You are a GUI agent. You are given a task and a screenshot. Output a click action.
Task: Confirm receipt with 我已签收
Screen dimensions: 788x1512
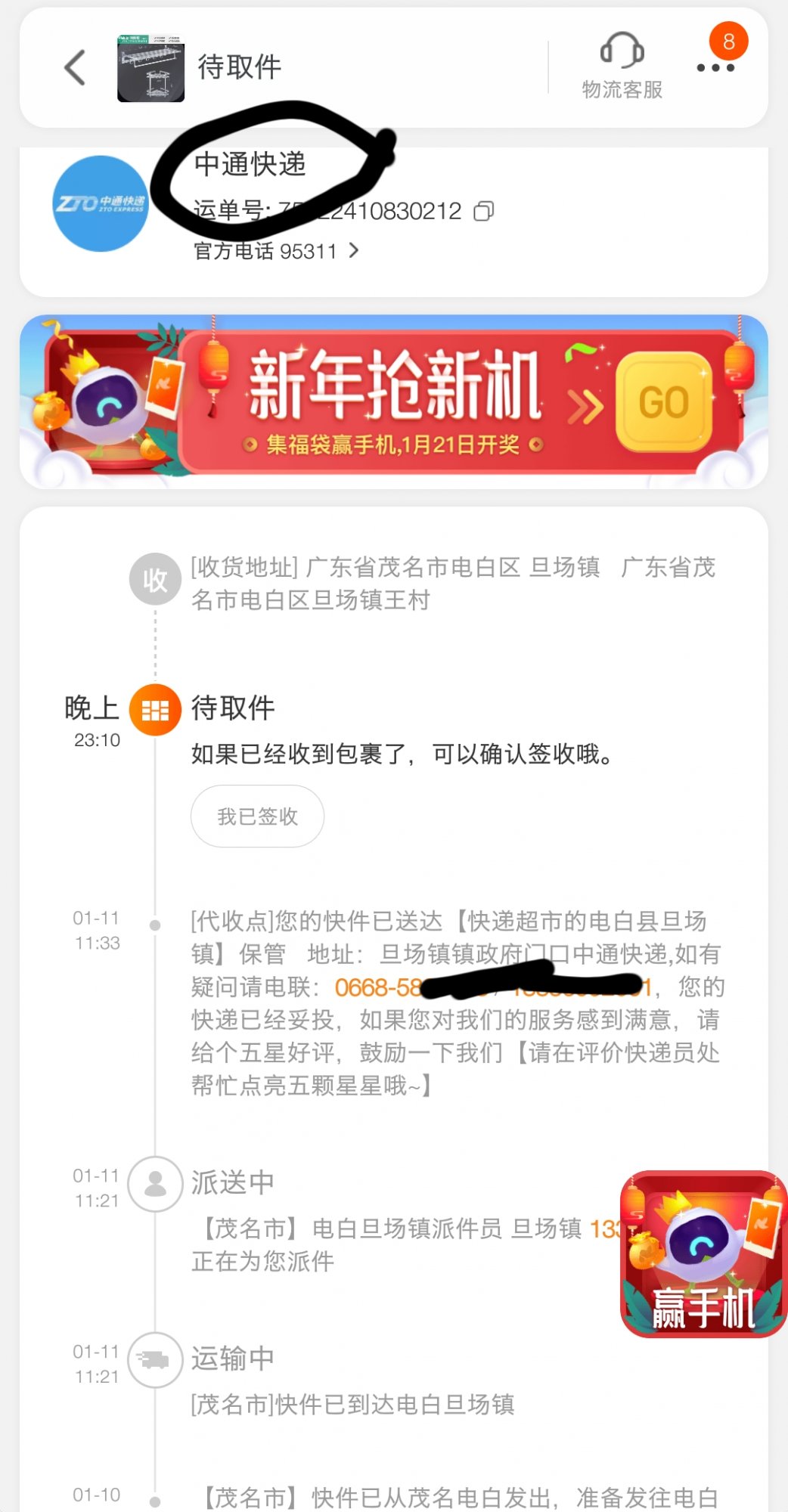point(257,816)
